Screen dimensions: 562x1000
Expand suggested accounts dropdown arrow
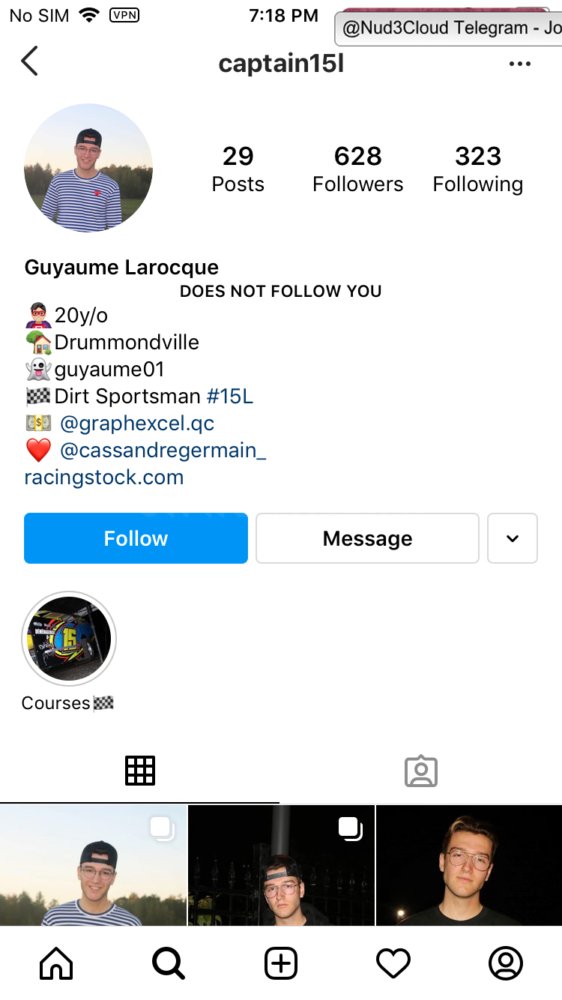(512, 538)
